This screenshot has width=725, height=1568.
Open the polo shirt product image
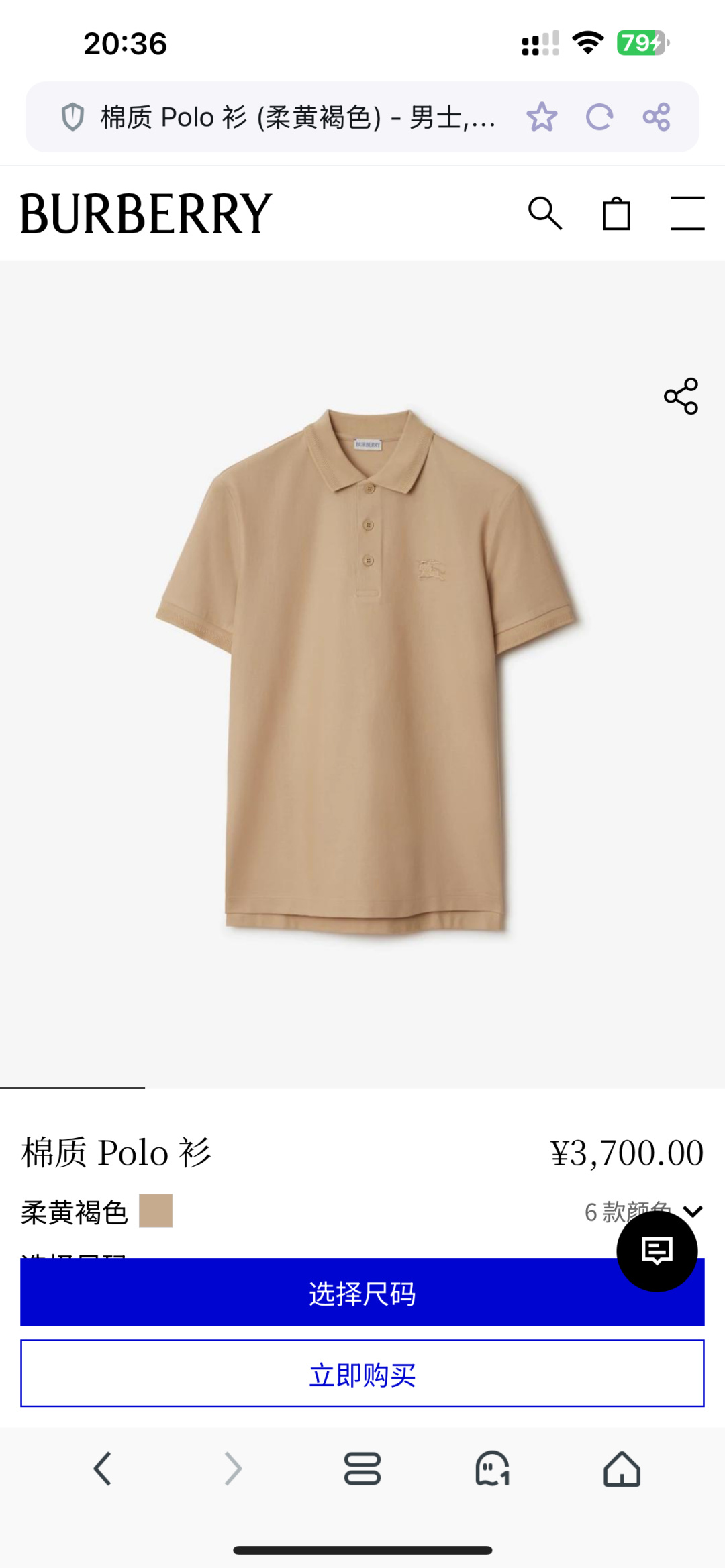pos(366,671)
